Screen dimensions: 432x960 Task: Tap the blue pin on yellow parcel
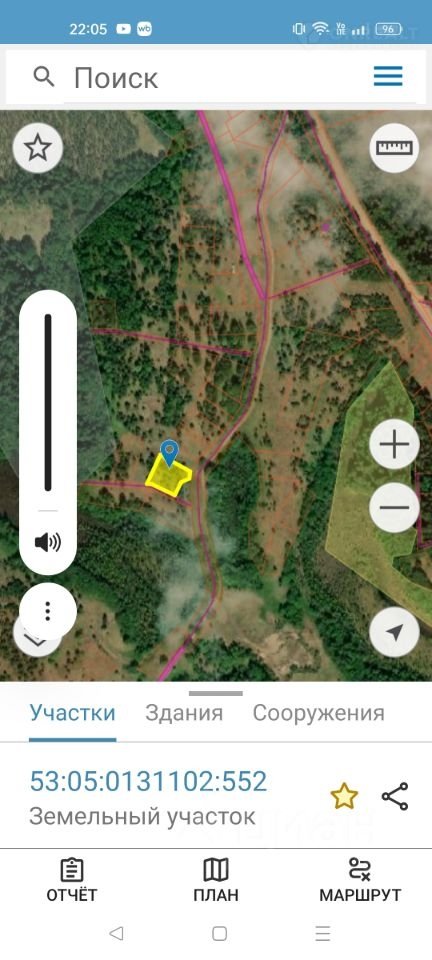pyautogui.click(x=169, y=453)
